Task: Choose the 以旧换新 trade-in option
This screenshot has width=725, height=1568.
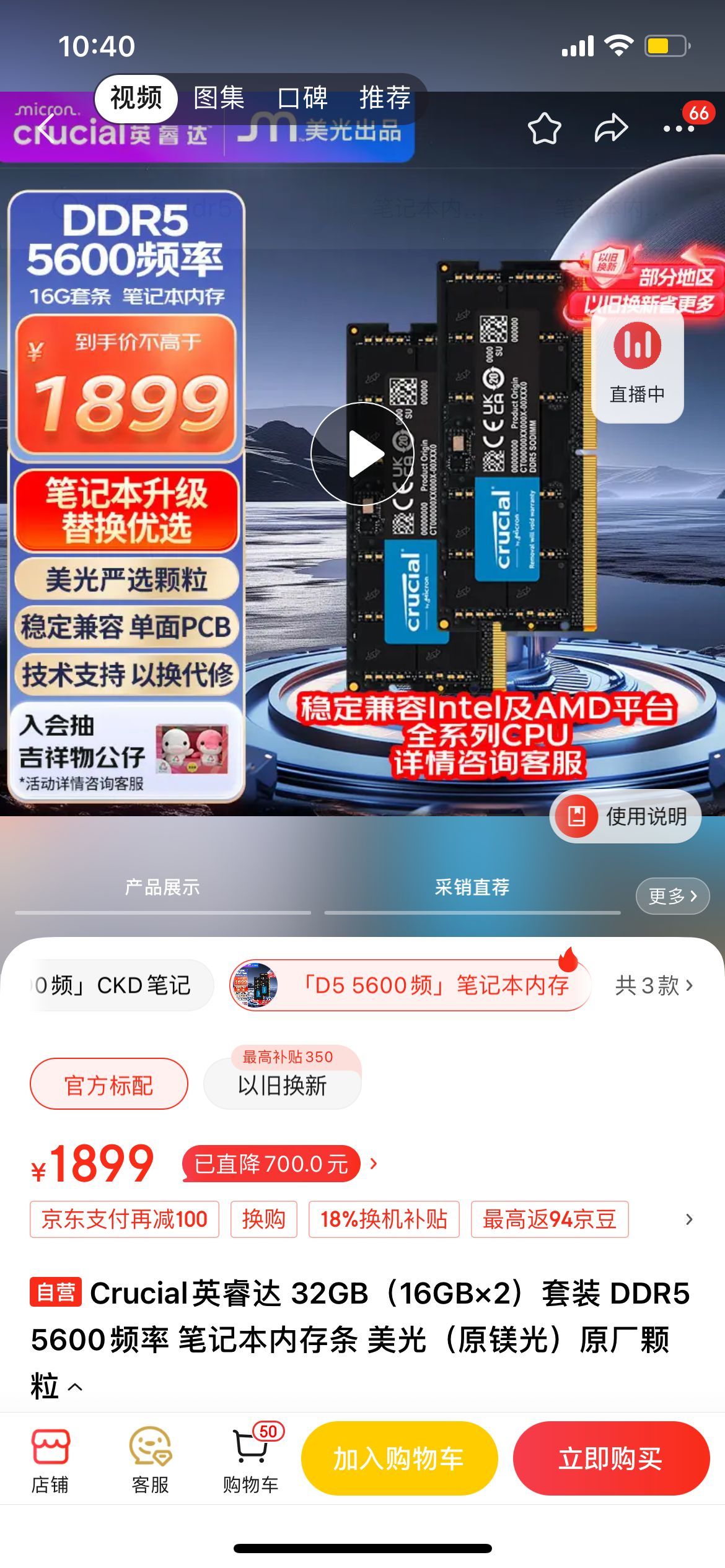Action: tap(283, 1085)
